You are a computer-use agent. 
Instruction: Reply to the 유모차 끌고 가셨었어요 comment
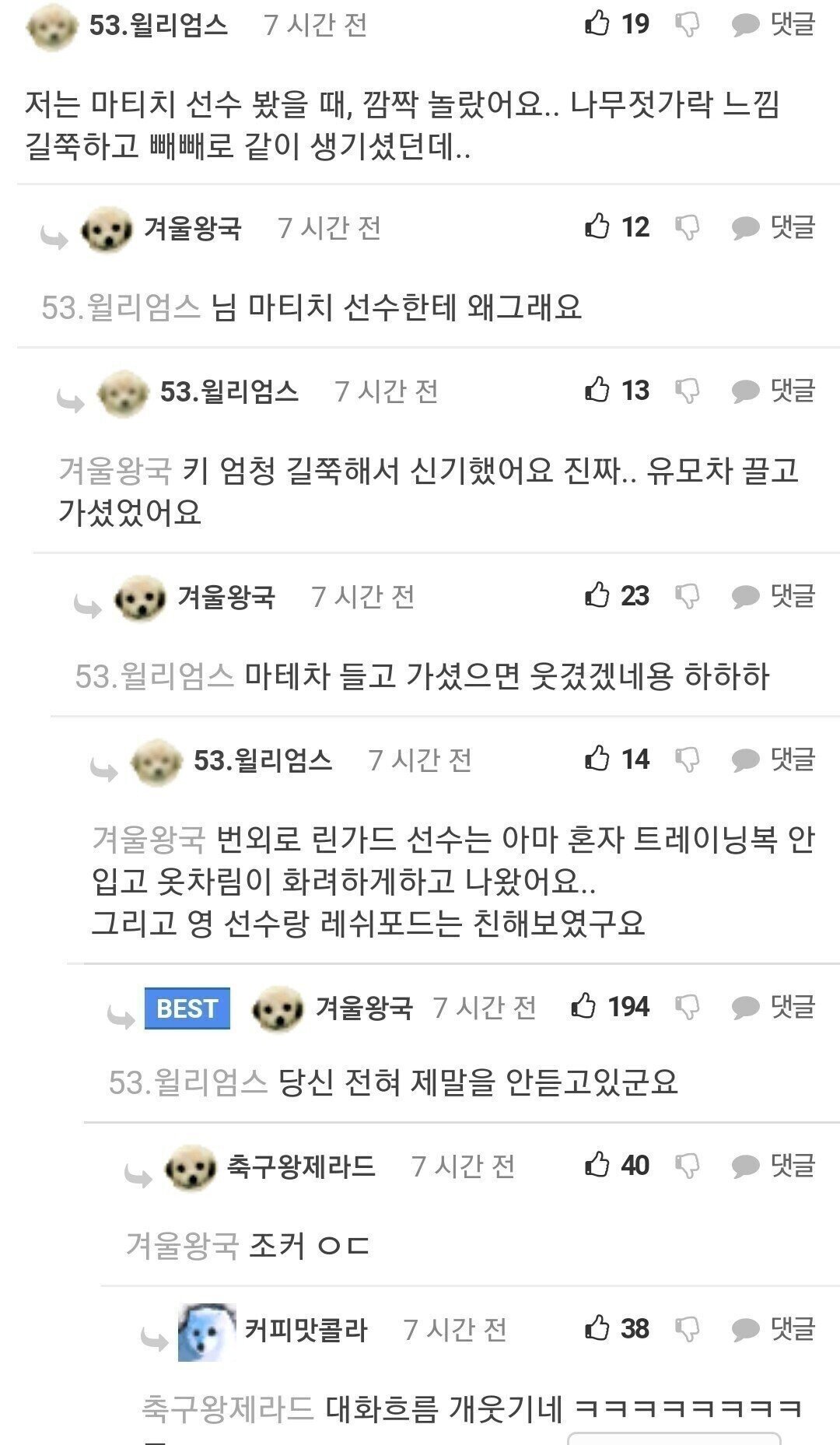774,391
